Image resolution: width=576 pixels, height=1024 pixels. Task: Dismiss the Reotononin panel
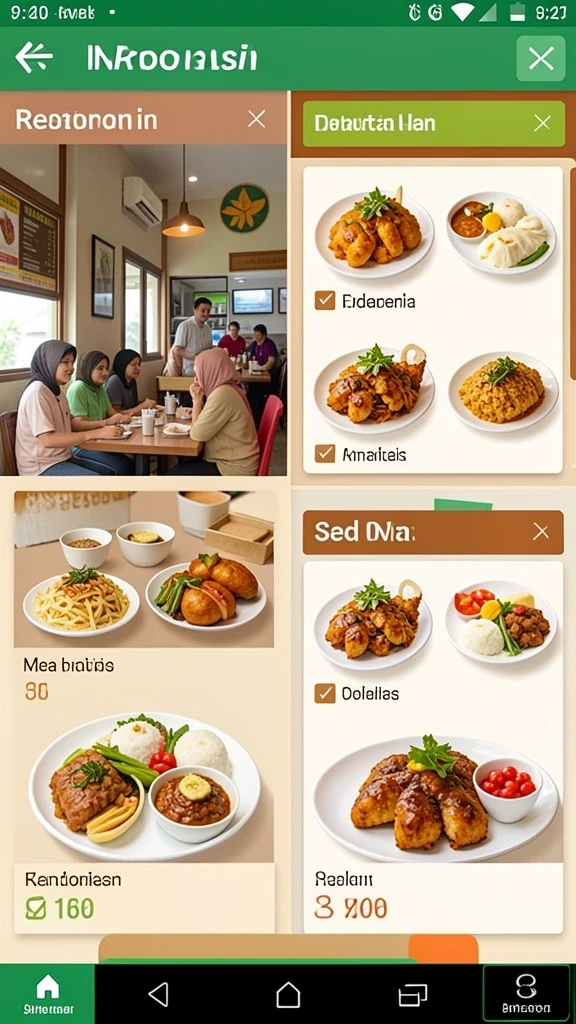257,119
